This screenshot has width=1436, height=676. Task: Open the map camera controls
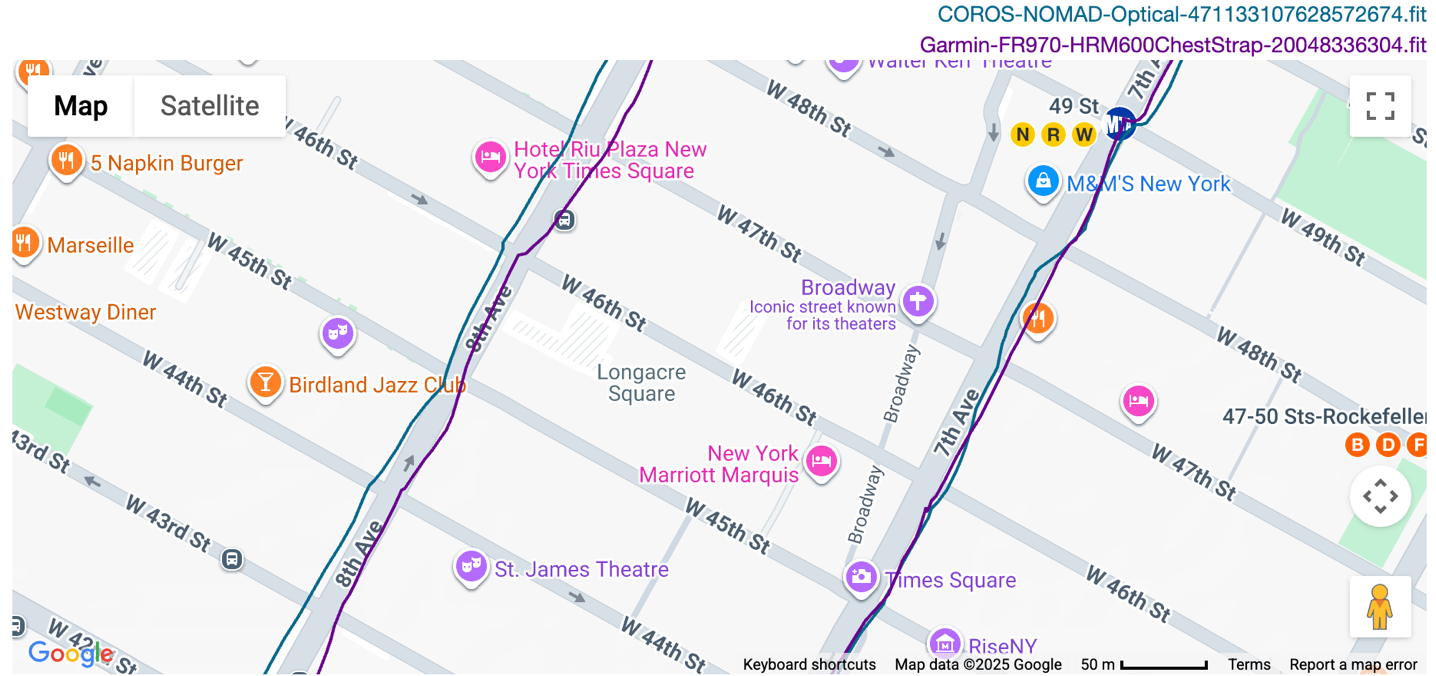coord(1380,497)
